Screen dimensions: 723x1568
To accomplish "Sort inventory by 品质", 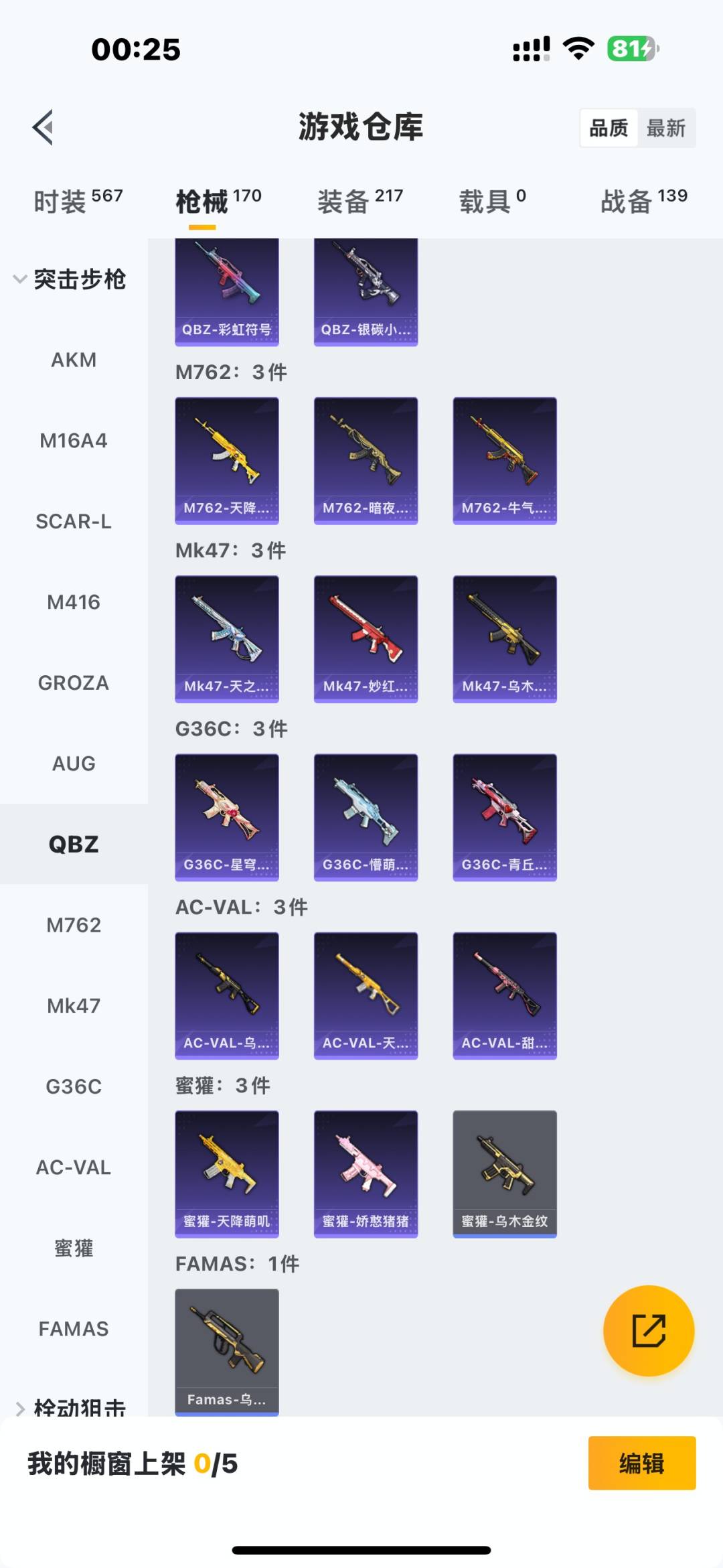I will (609, 128).
